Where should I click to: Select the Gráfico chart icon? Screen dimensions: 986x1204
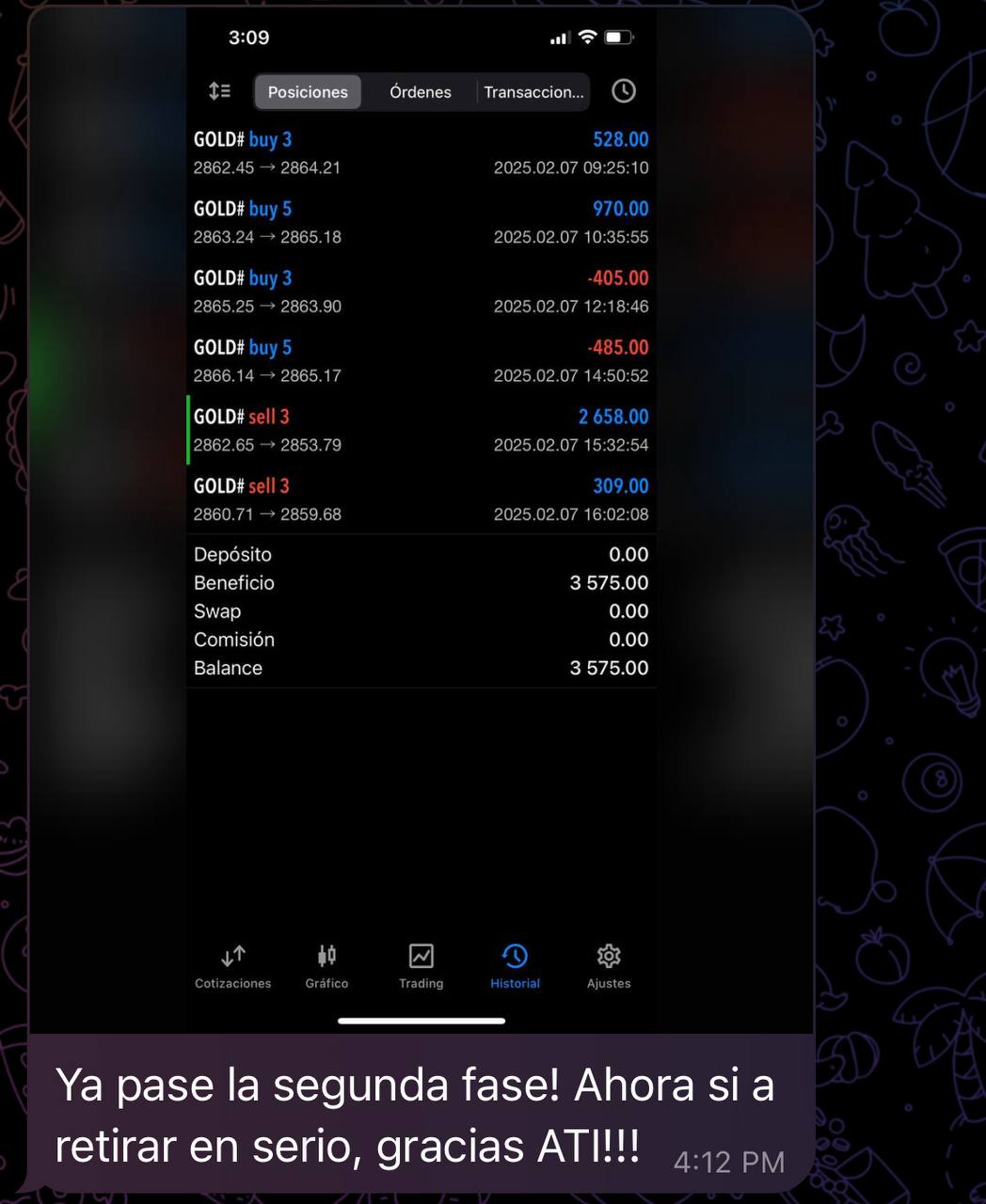click(326, 967)
